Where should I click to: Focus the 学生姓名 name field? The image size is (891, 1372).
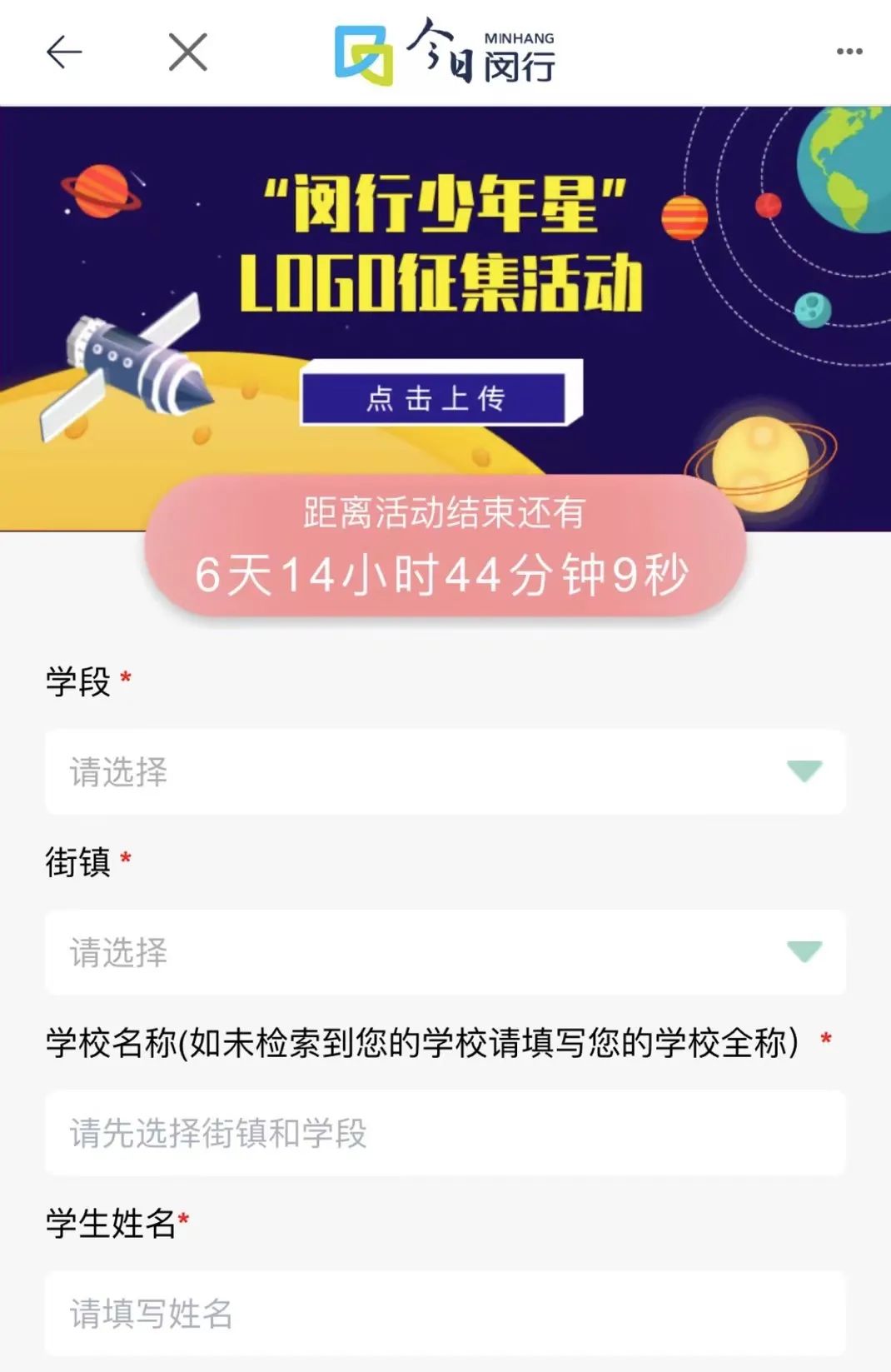(x=445, y=1313)
